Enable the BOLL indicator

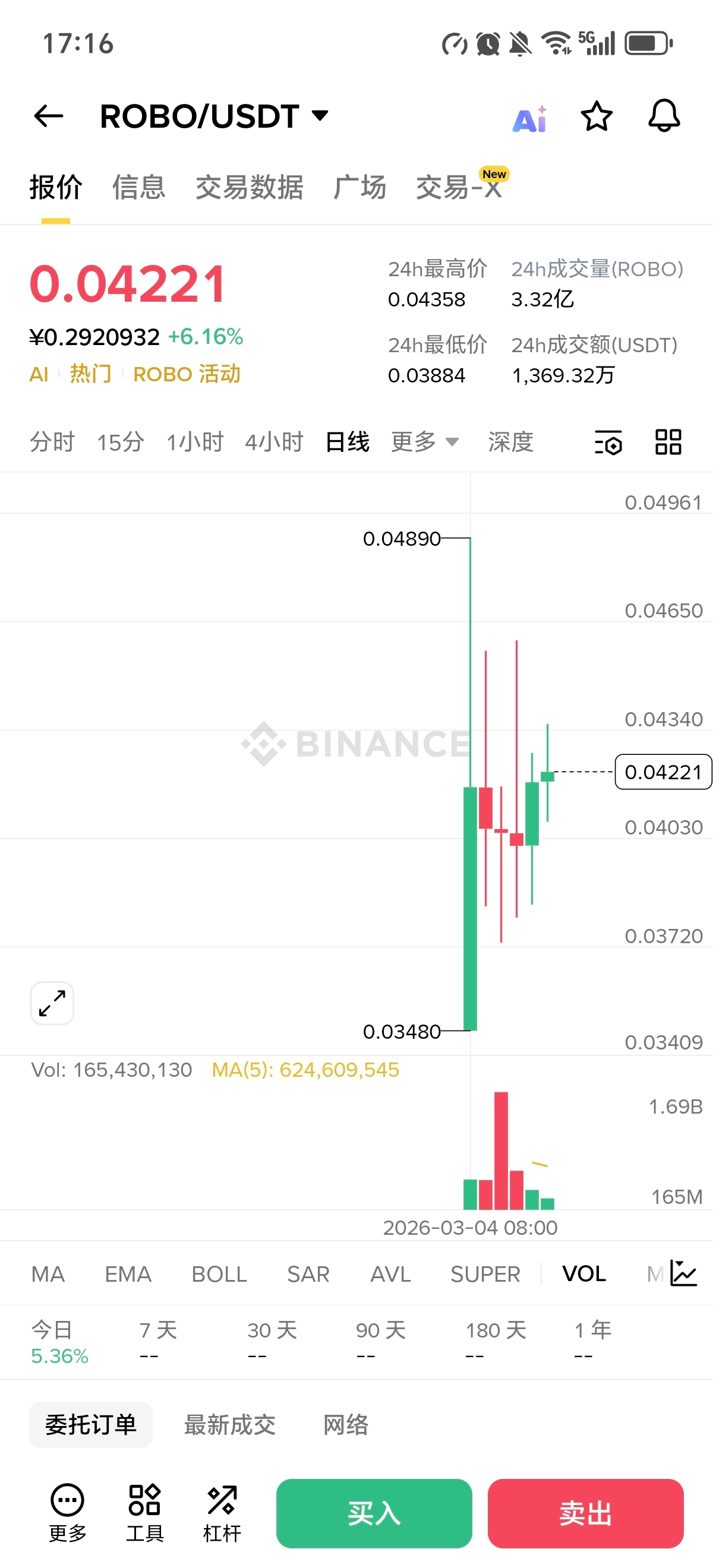click(x=219, y=1274)
